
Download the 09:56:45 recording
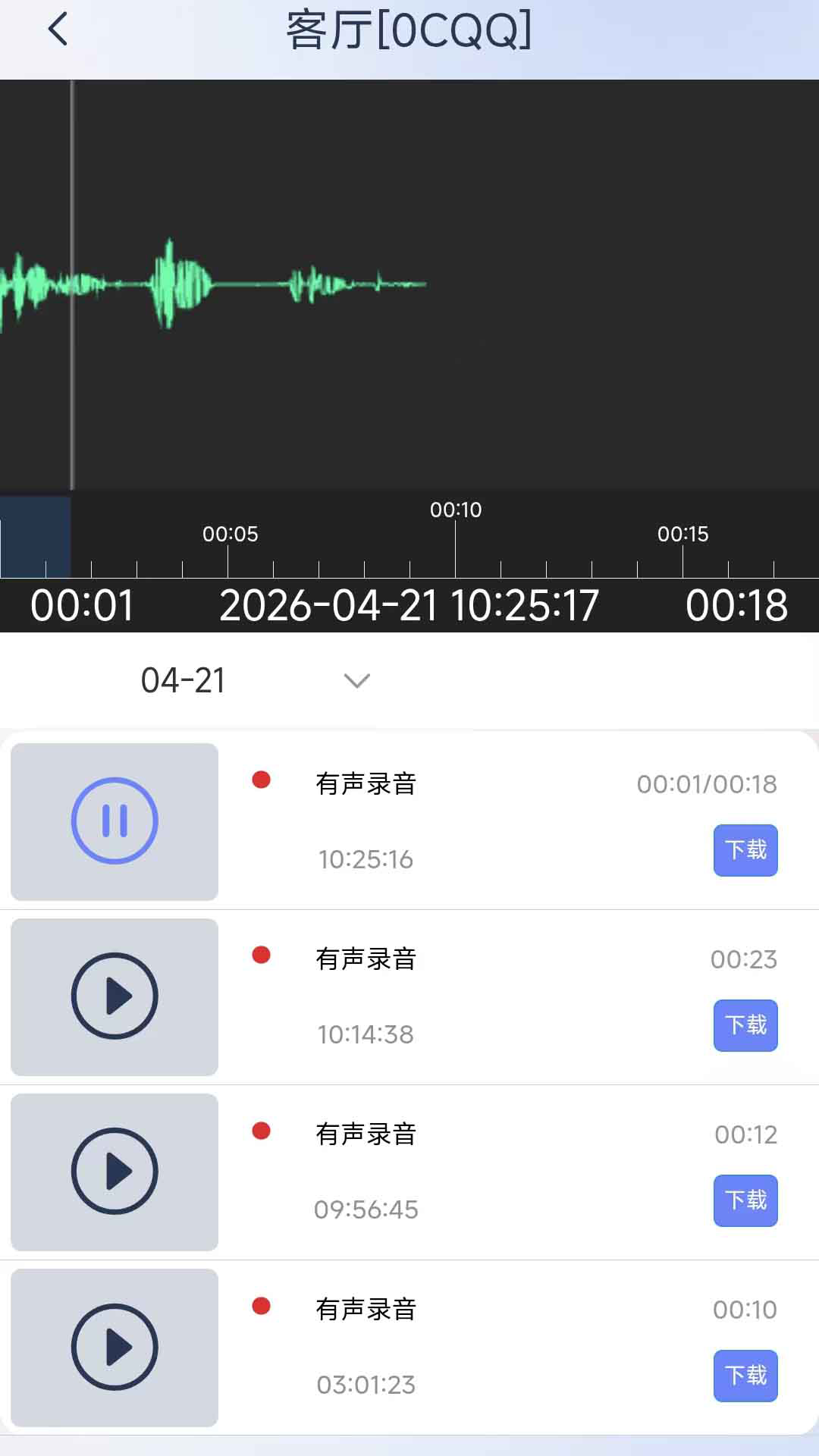[x=745, y=1200]
